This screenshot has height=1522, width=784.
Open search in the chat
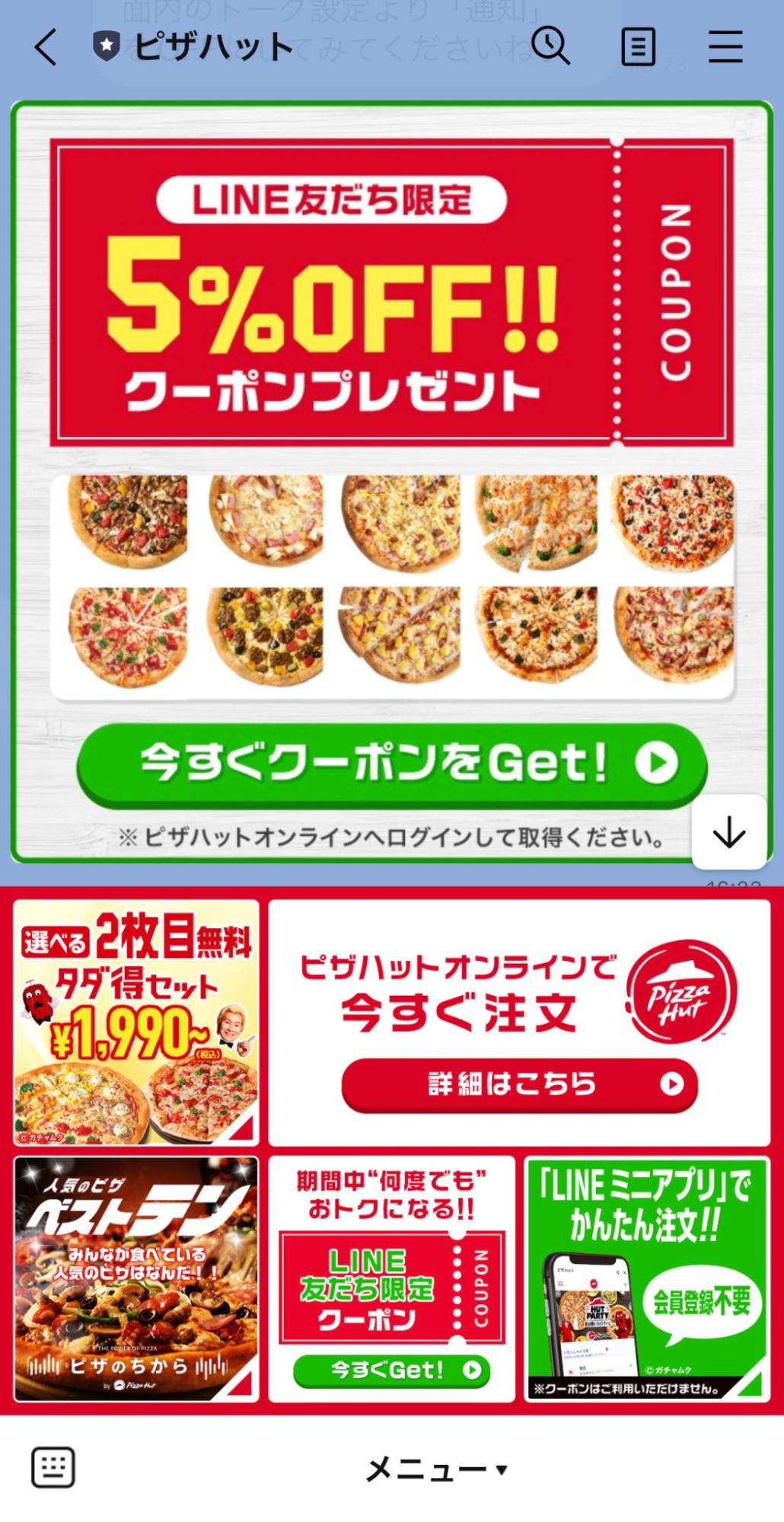click(550, 46)
